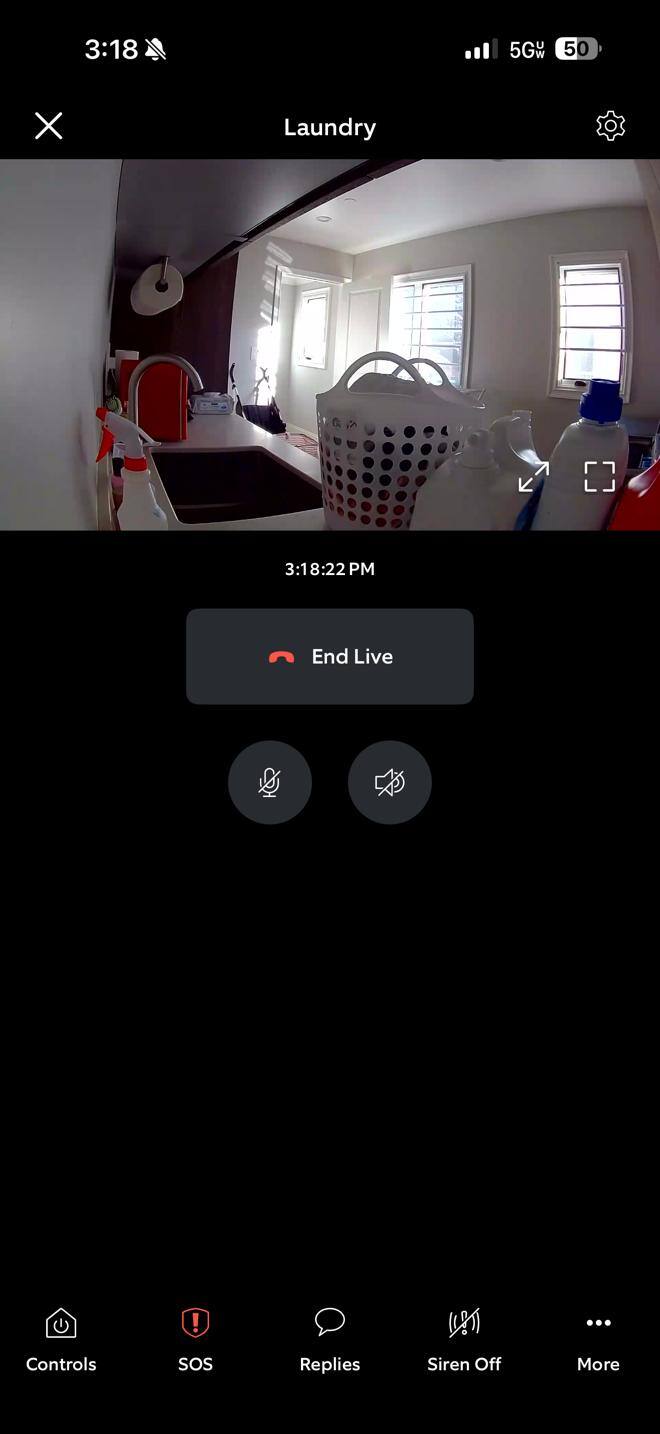Open the Controls menu
This screenshot has width=660, height=1434.
point(61,1340)
